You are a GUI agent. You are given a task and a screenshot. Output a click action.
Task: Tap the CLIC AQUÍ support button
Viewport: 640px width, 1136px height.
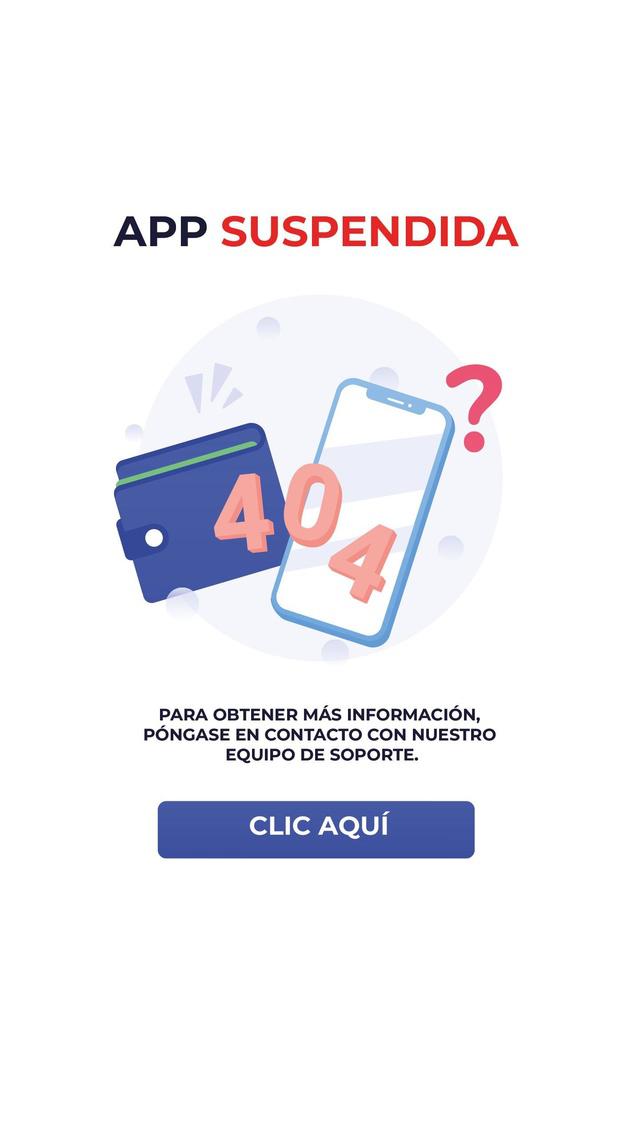tap(316, 828)
